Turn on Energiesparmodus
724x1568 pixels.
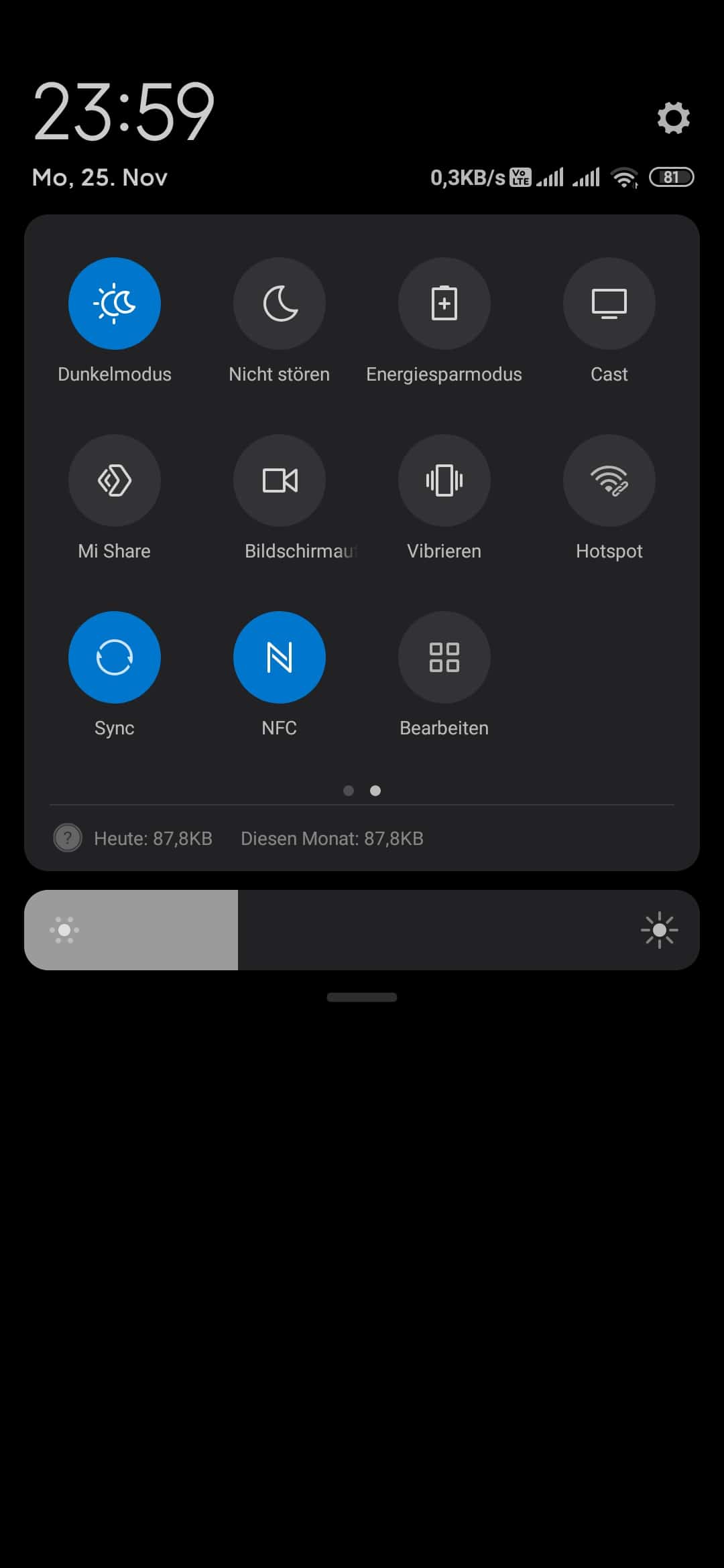[x=444, y=304]
